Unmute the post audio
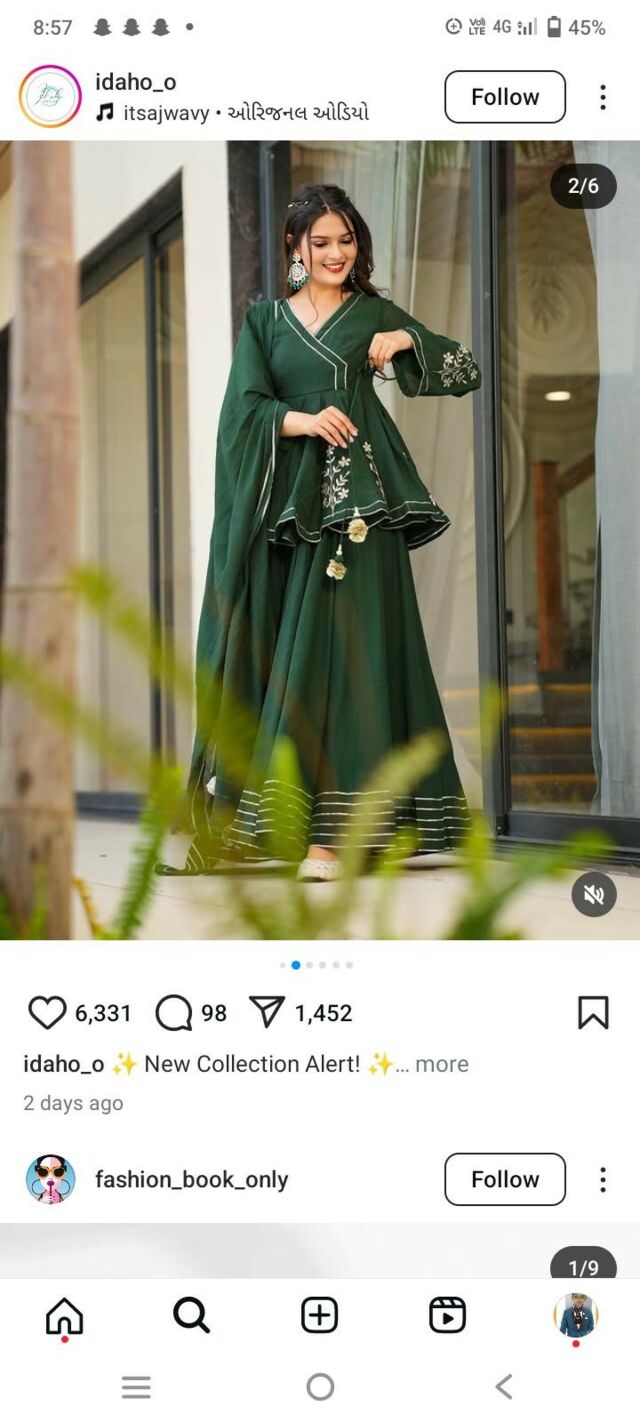The width and height of the screenshot is (640, 1422). pyautogui.click(x=593, y=895)
